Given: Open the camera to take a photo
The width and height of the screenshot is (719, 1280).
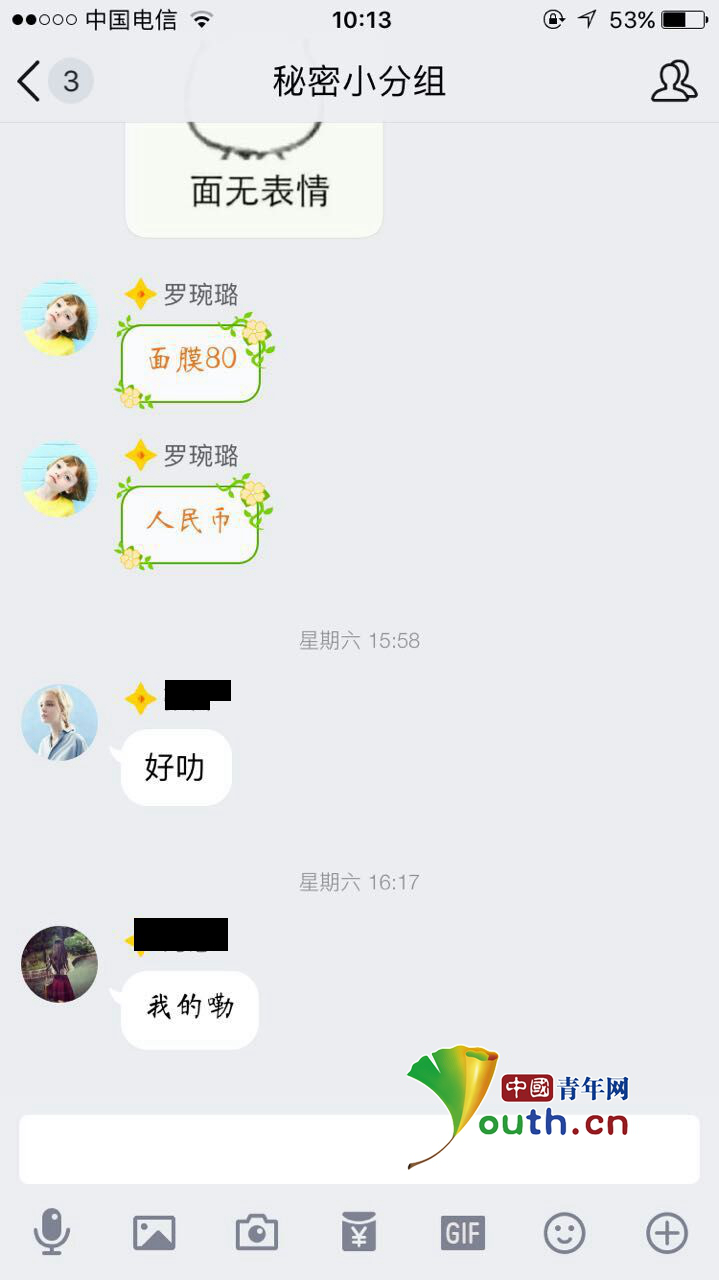Looking at the screenshot, I should pyautogui.click(x=257, y=1233).
